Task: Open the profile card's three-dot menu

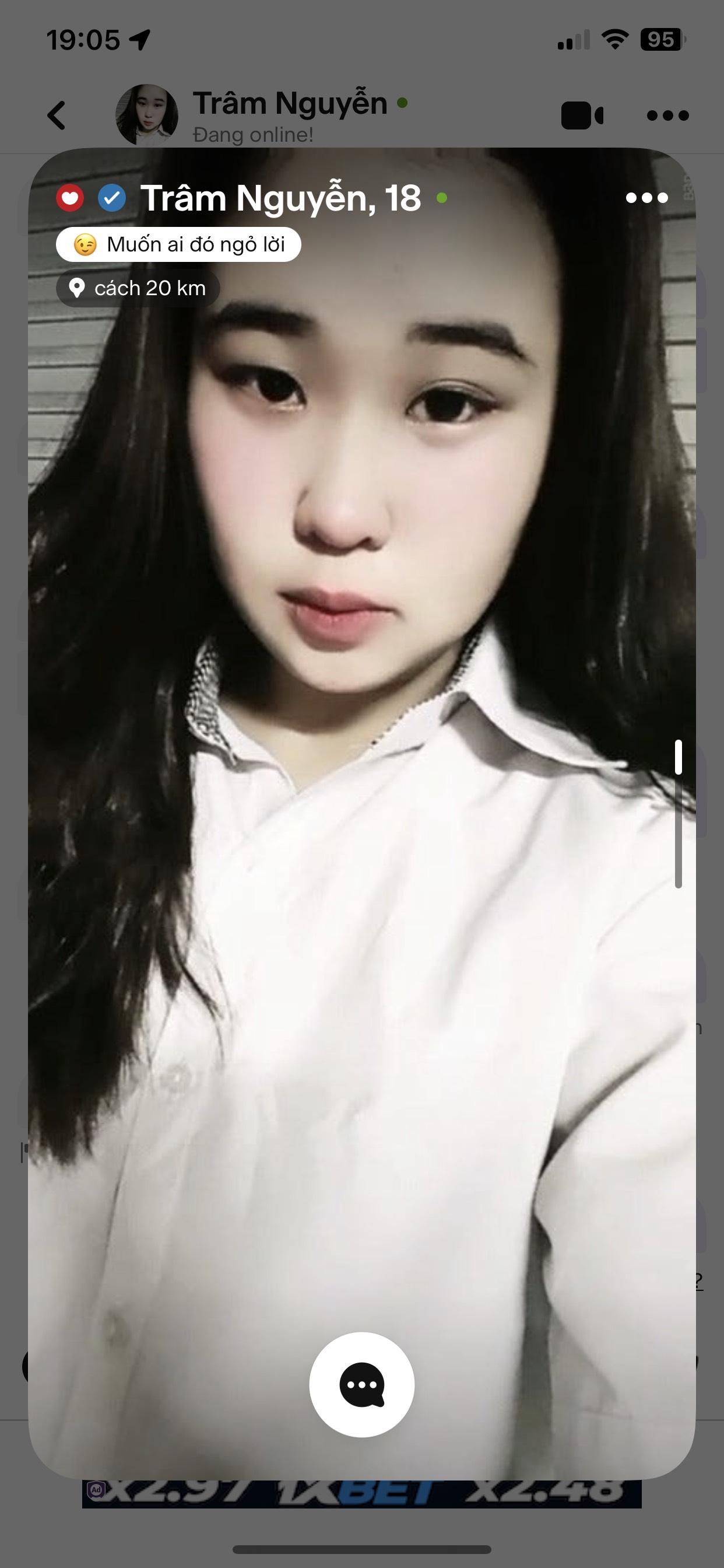Action: click(646, 198)
